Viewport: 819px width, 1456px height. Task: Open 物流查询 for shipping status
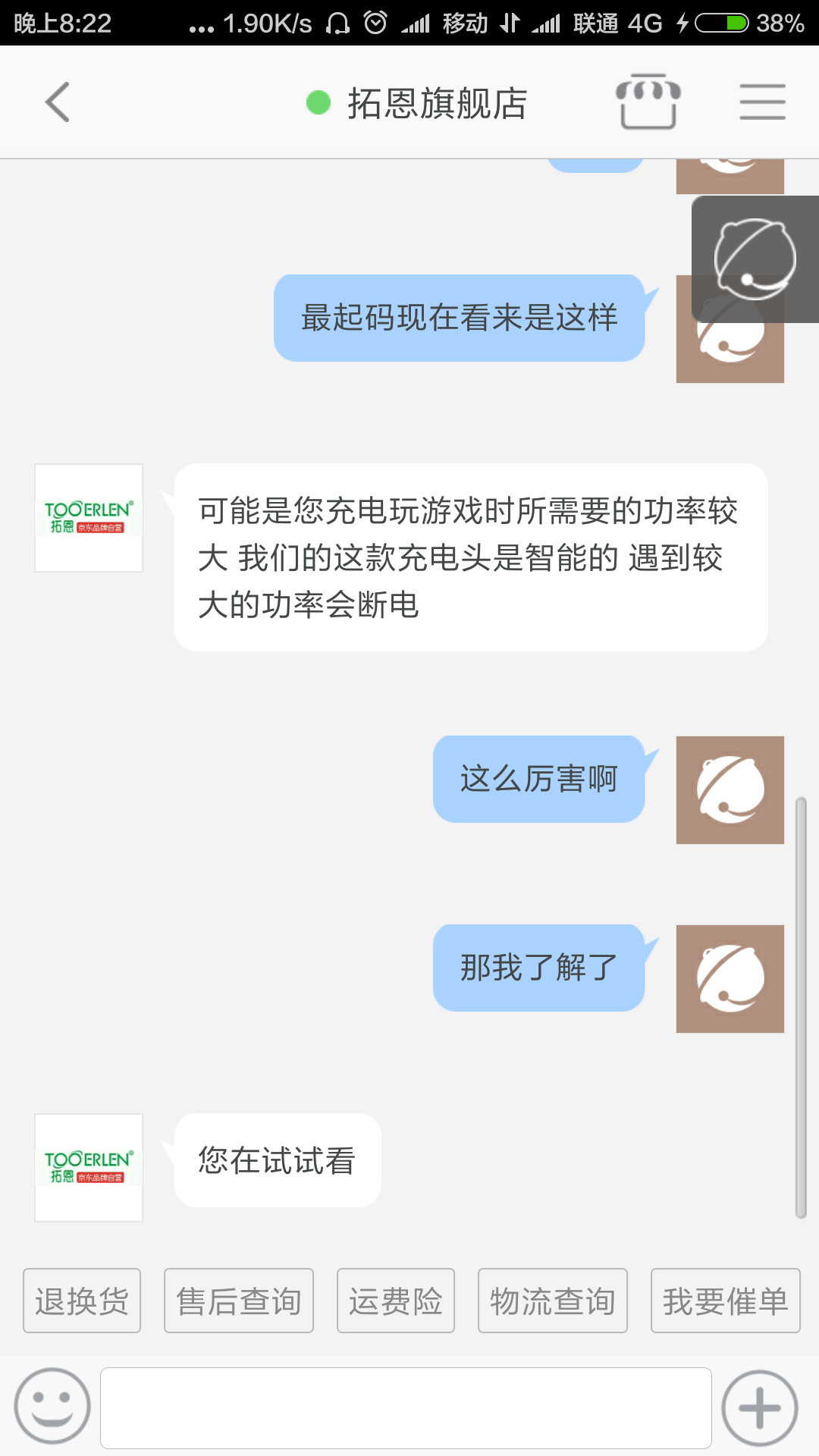553,1301
